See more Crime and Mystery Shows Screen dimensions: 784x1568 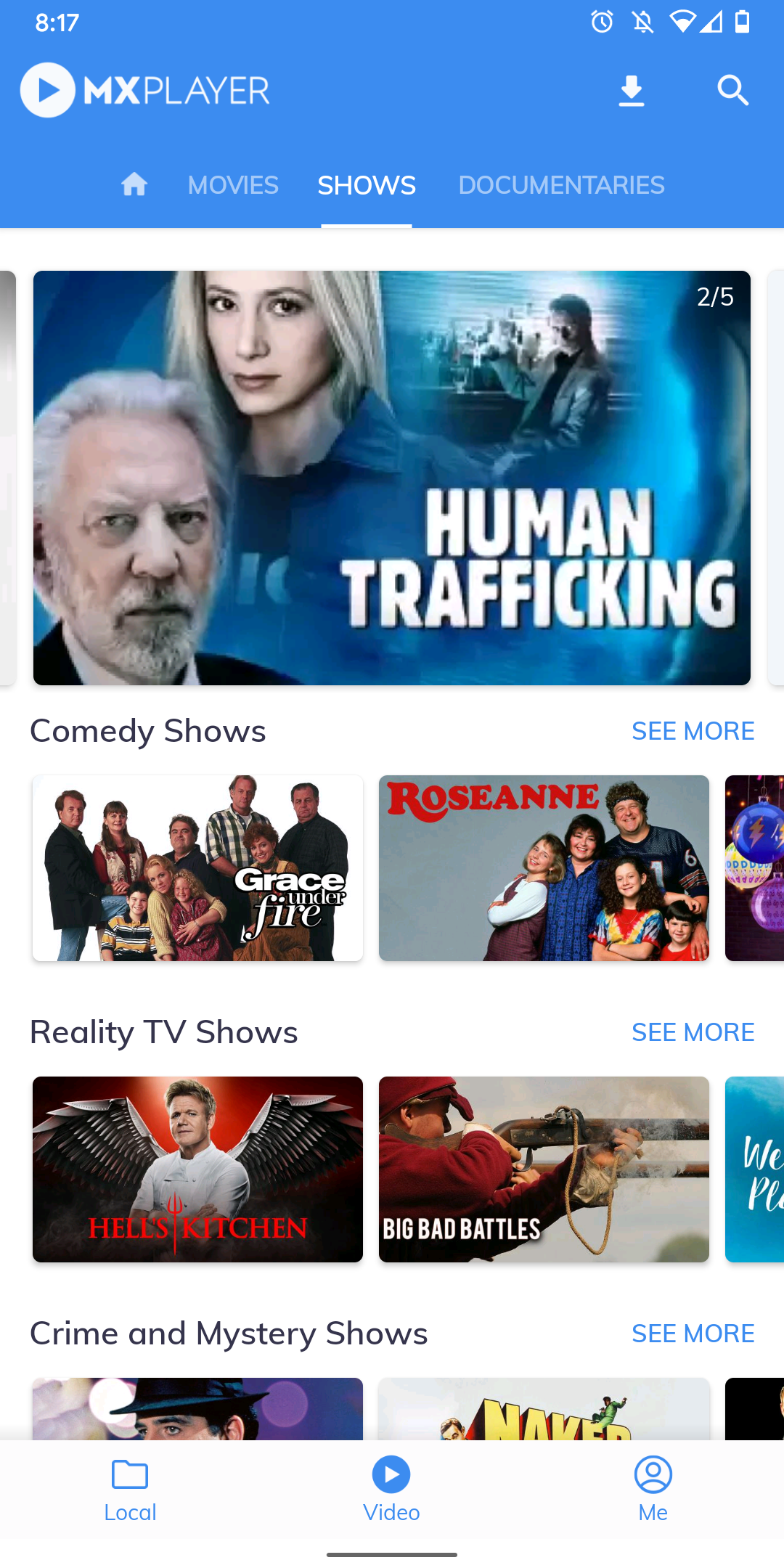pos(693,1334)
